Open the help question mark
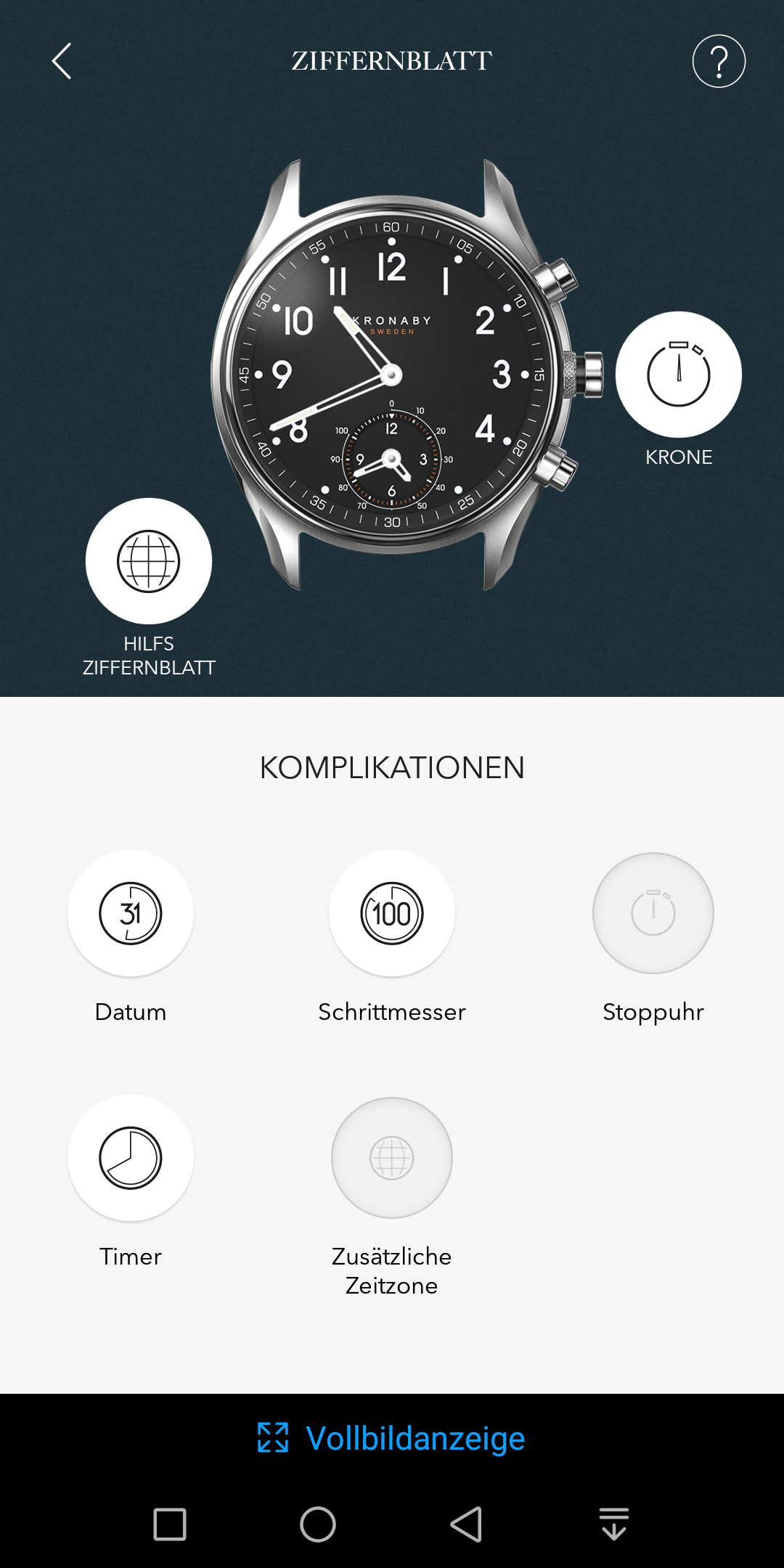 (719, 61)
